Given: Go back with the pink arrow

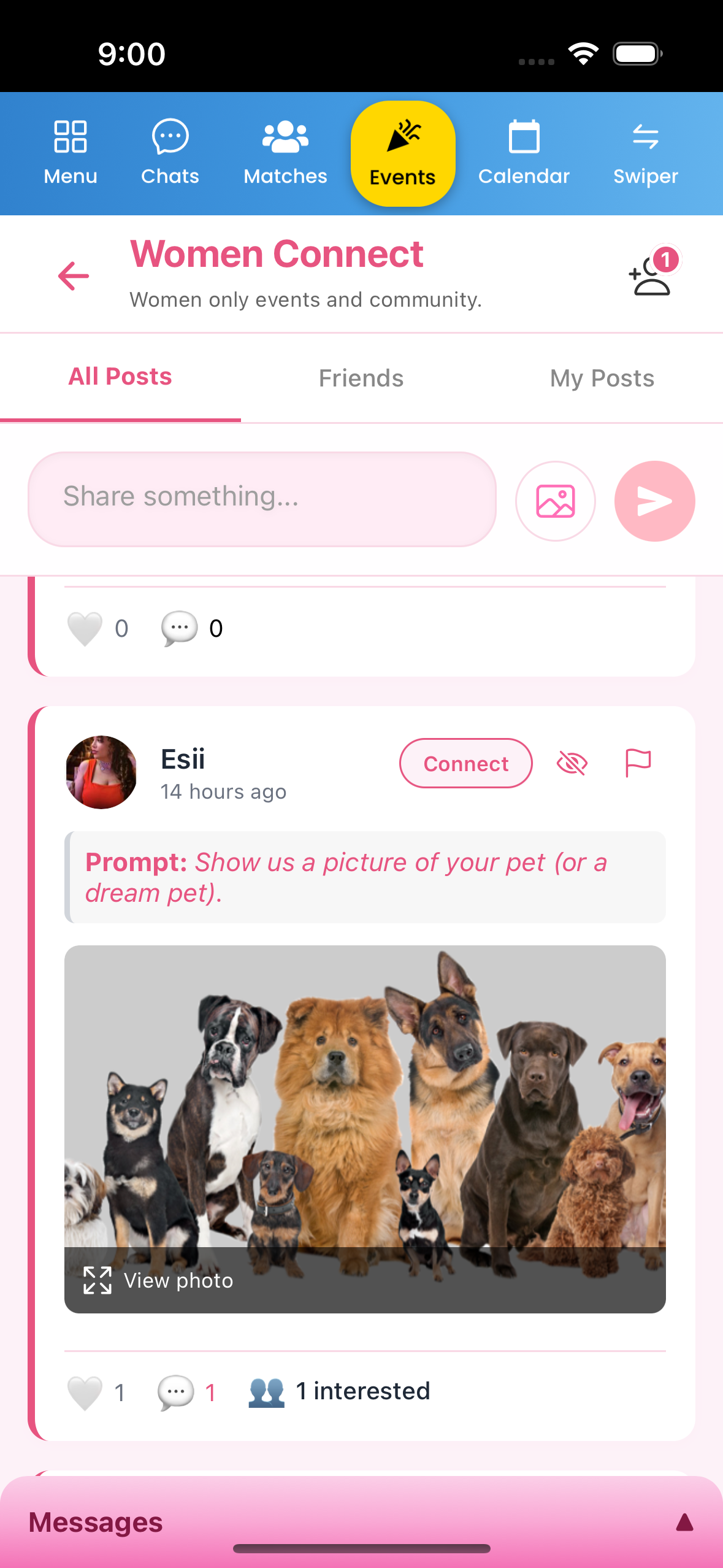Looking at the screenshot, I should pos(74,276).
